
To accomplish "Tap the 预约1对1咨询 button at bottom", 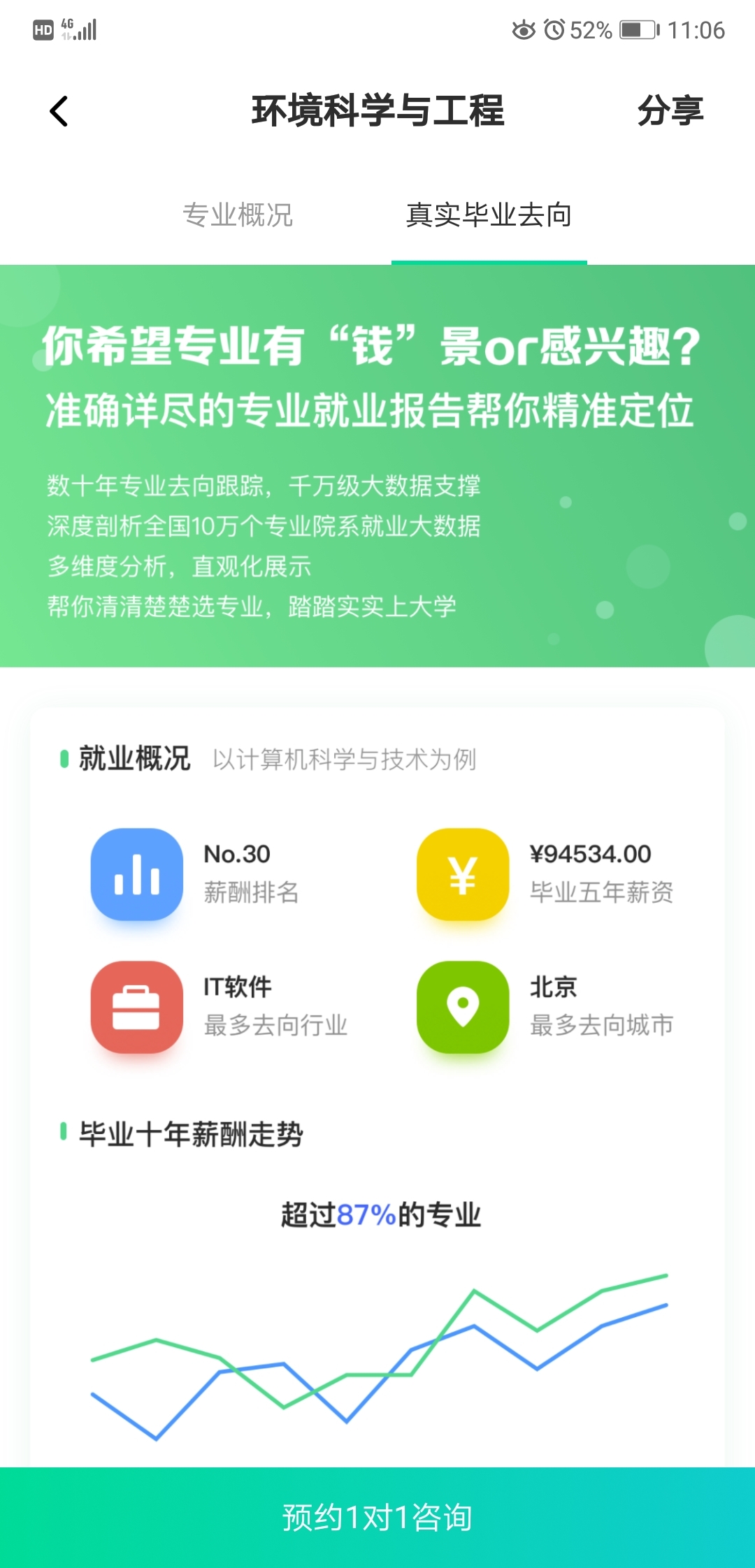I will (377, 1515).
